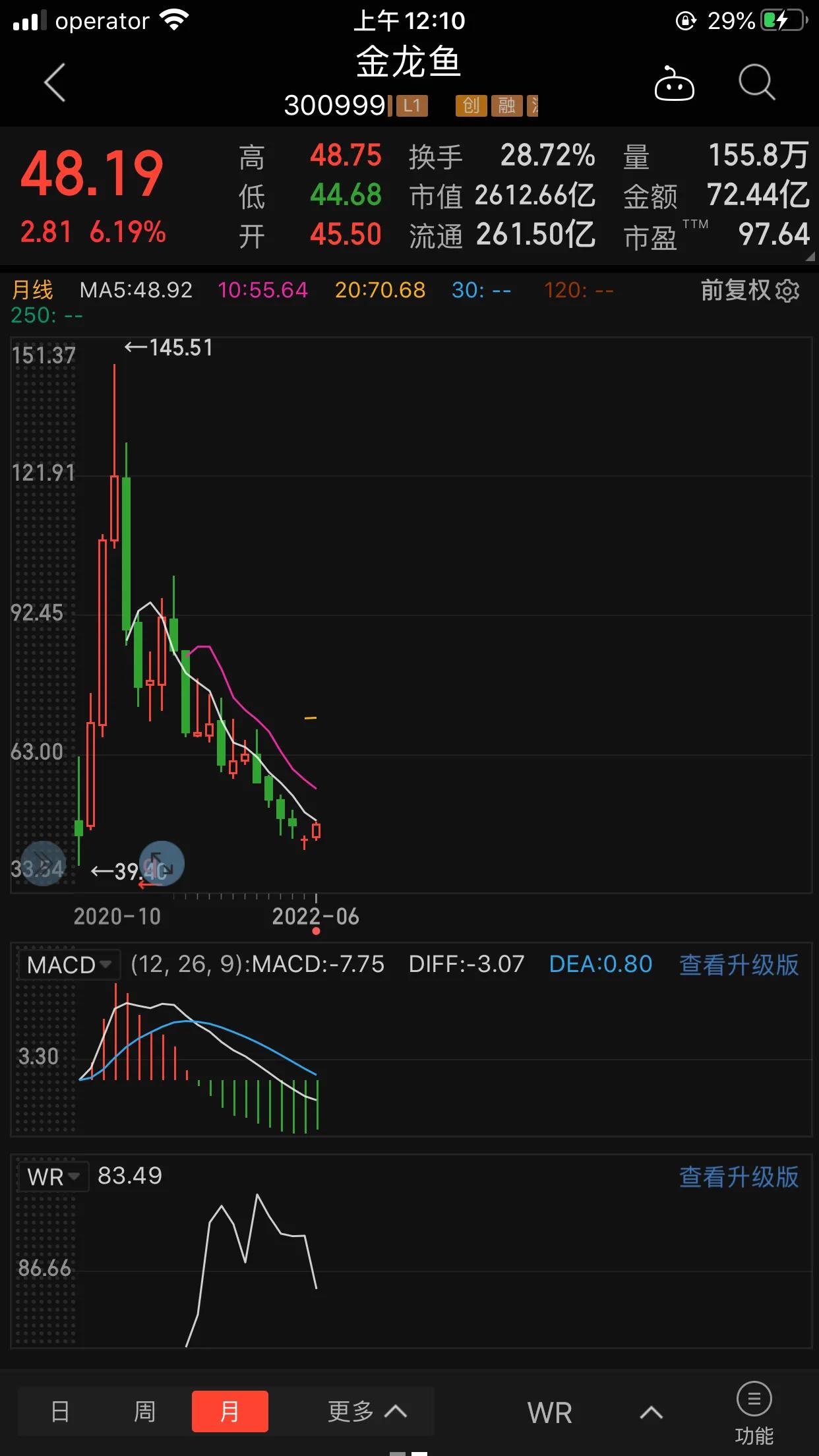Tap the 创 market tag beside the stock code

(x=470, y=105)
